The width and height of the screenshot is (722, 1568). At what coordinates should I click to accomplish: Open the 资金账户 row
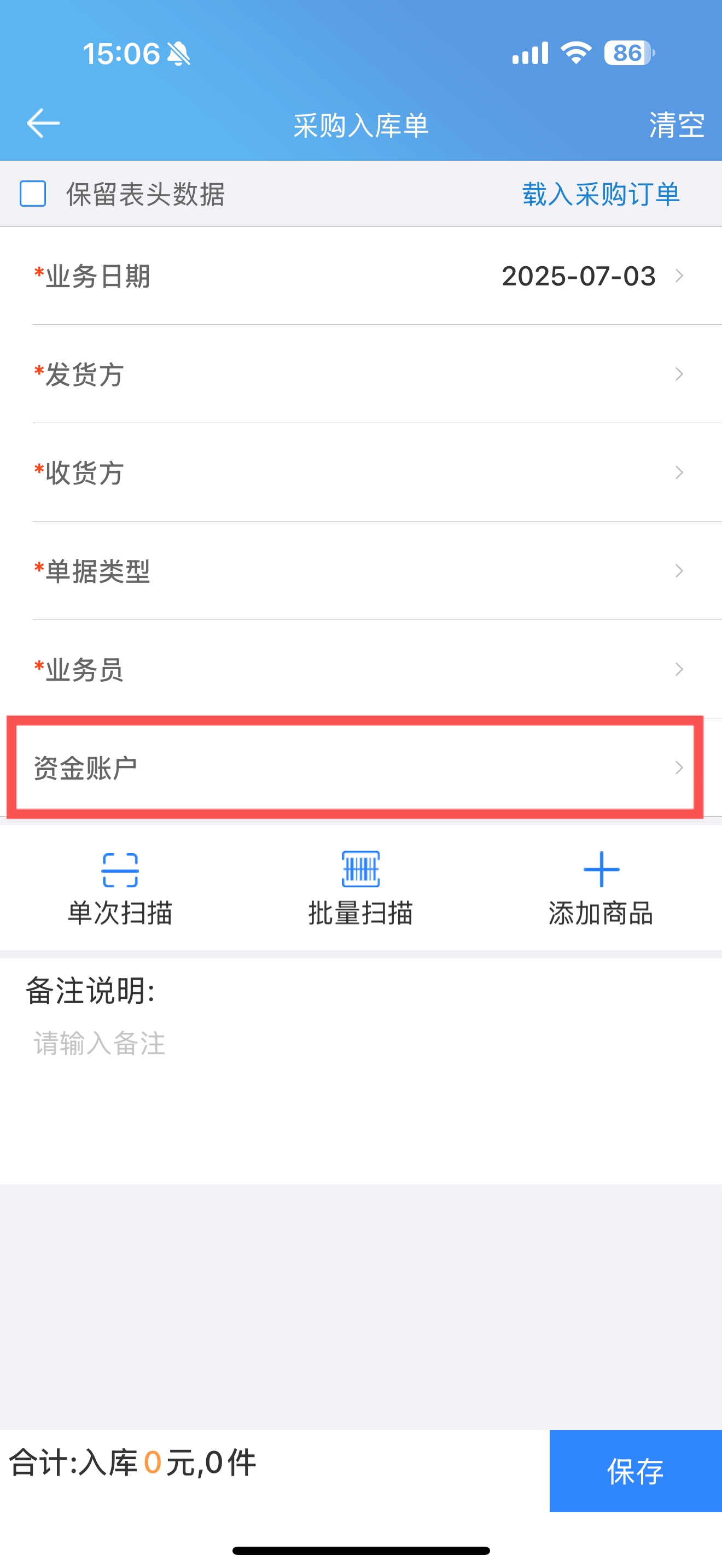[x=356, y=768]
